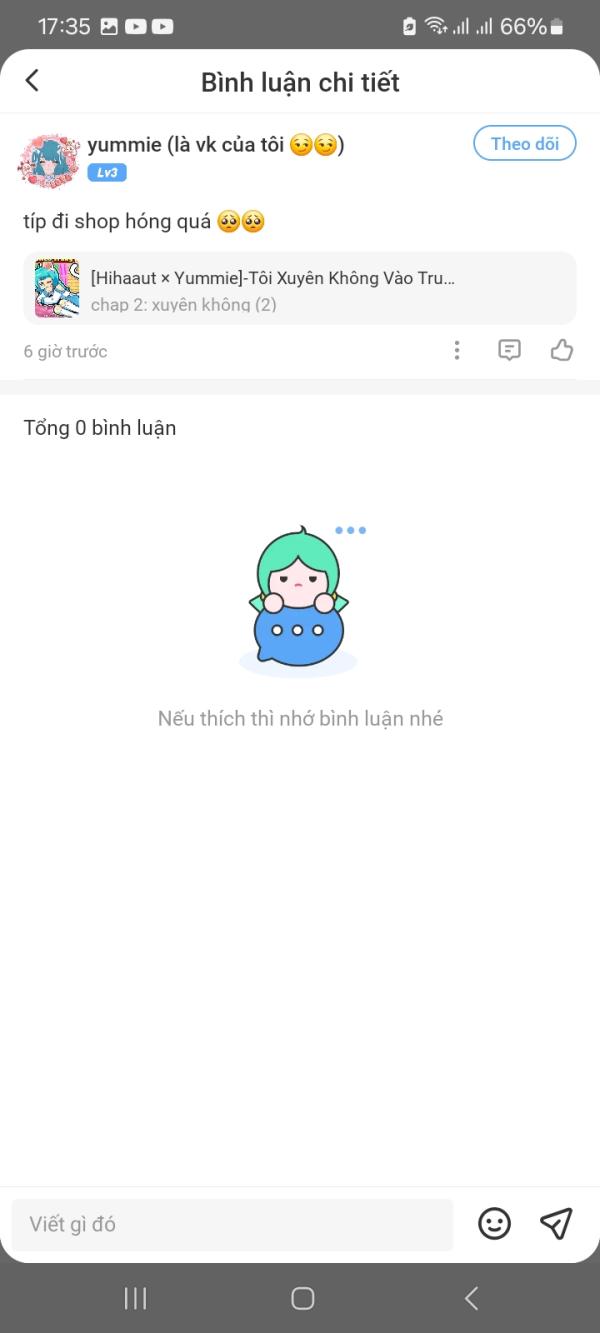600x1333 pixels.
Task: Go back using the top-left arrow
Action: coord(32,81)
